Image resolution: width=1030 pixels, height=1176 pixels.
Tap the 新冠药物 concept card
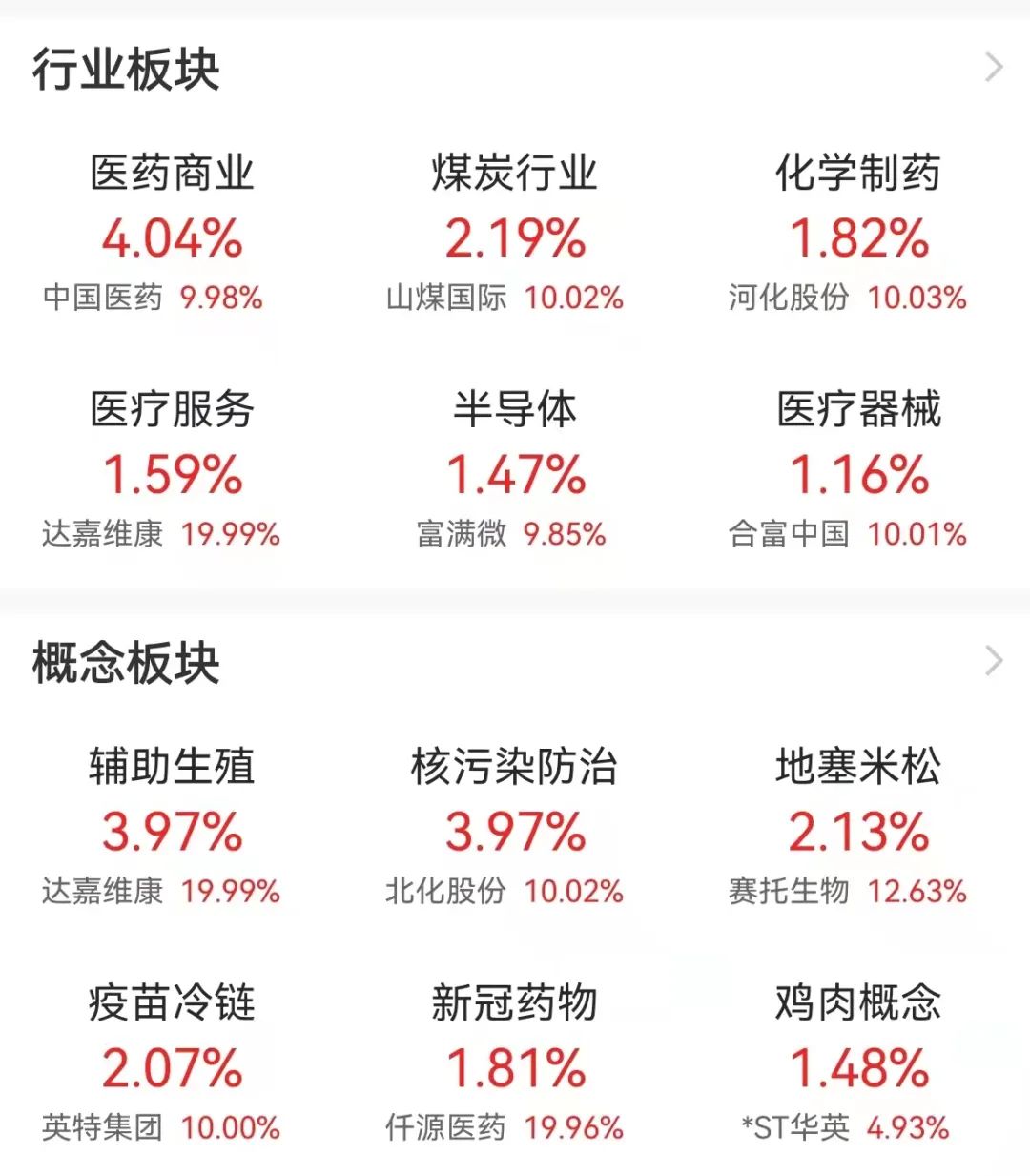pos(515,1063)
